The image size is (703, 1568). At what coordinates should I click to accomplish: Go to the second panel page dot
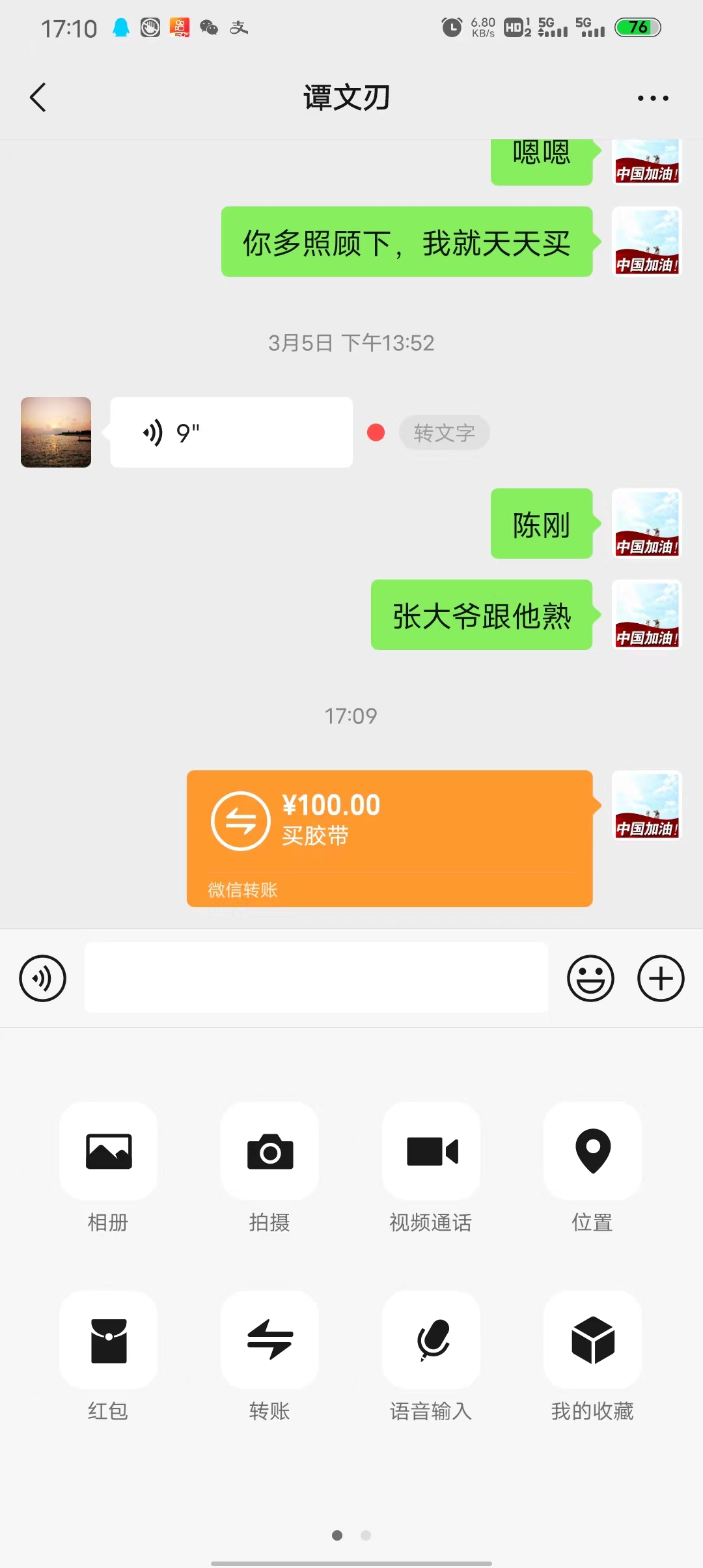point(366,1535)
